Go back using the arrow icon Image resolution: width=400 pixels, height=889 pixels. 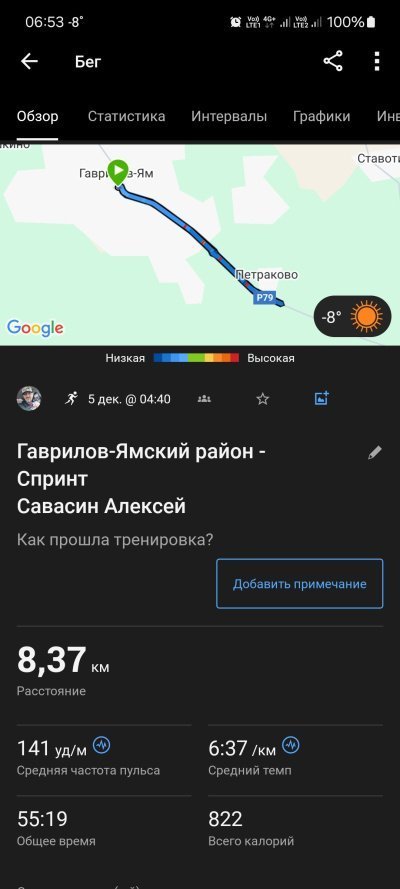click(29, 61)
